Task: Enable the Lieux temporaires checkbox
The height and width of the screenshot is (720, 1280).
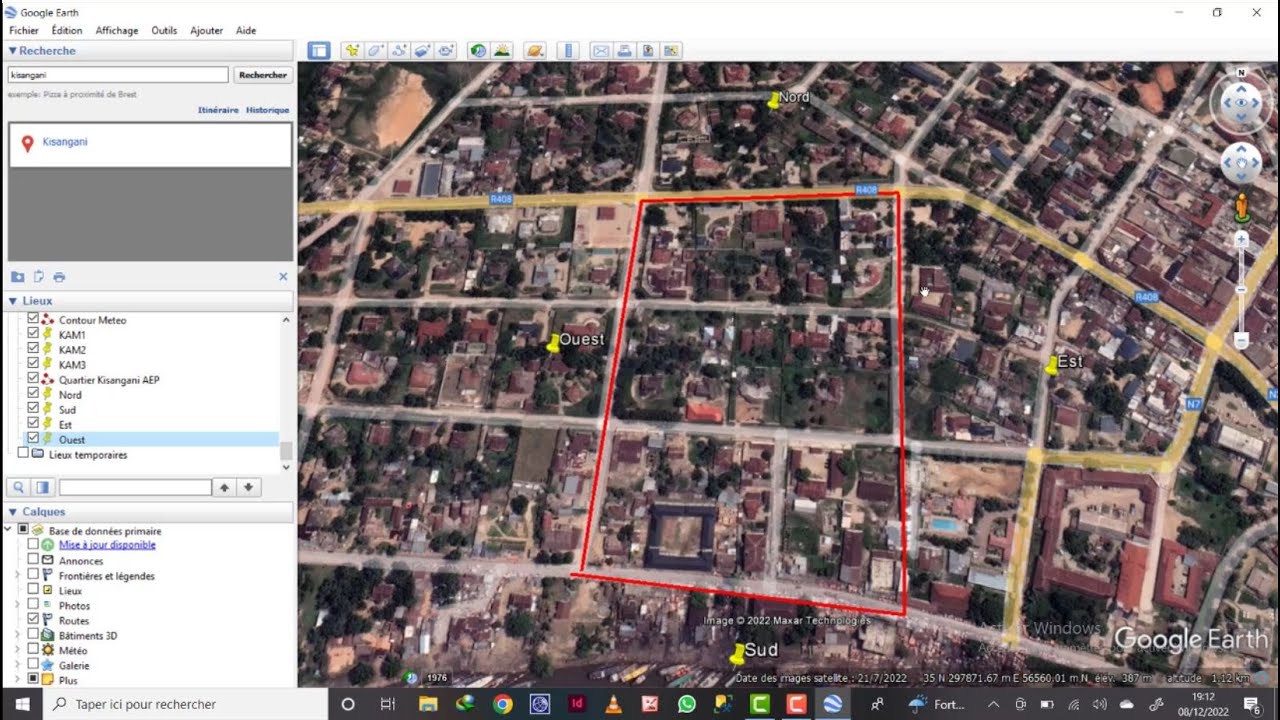Action: tap(23, 454)
